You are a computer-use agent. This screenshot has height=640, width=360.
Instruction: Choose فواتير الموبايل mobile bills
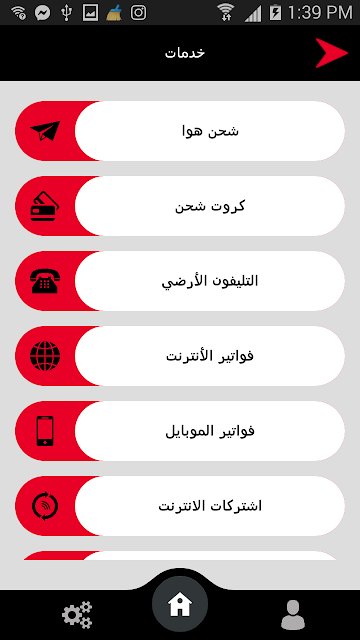(x=180, y=431)
